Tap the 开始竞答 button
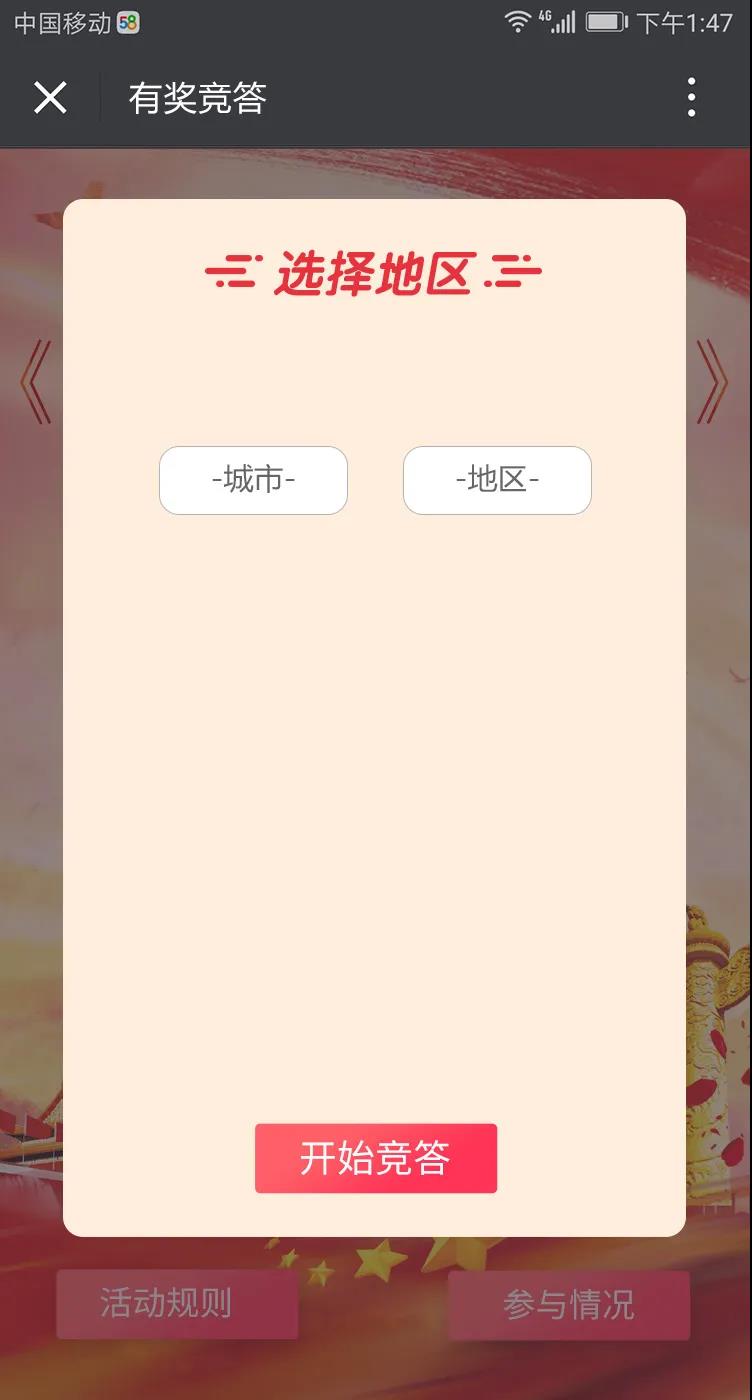This screenshot has height=1400, width=752. coord(376,1158)
